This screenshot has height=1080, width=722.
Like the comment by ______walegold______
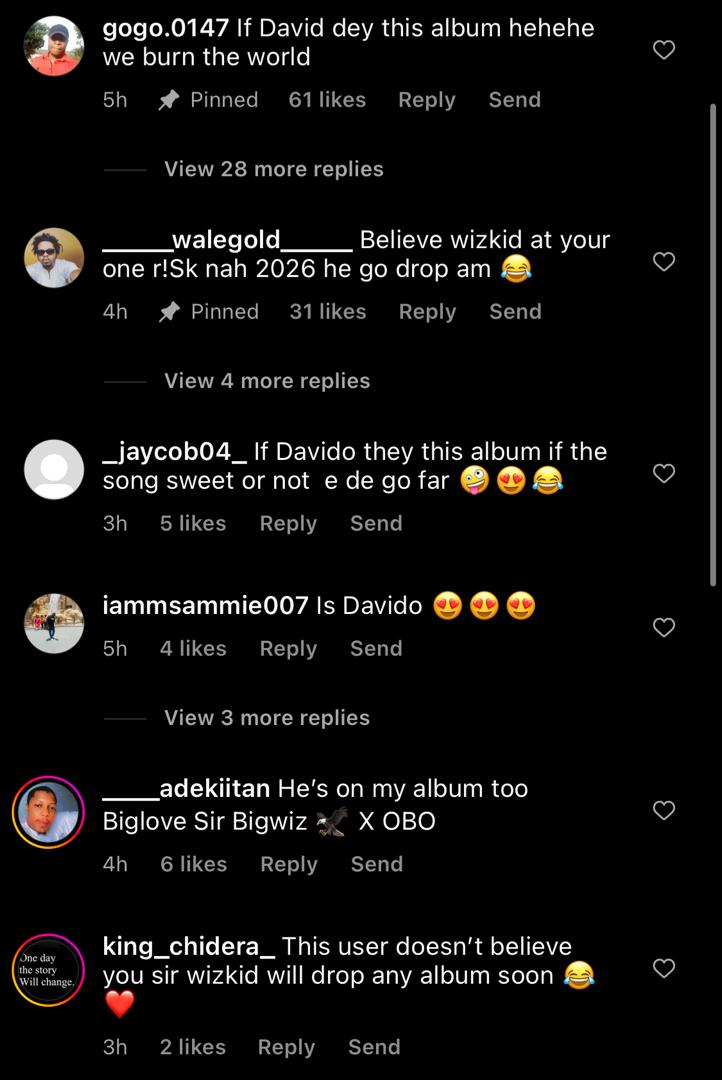(664, 262)
